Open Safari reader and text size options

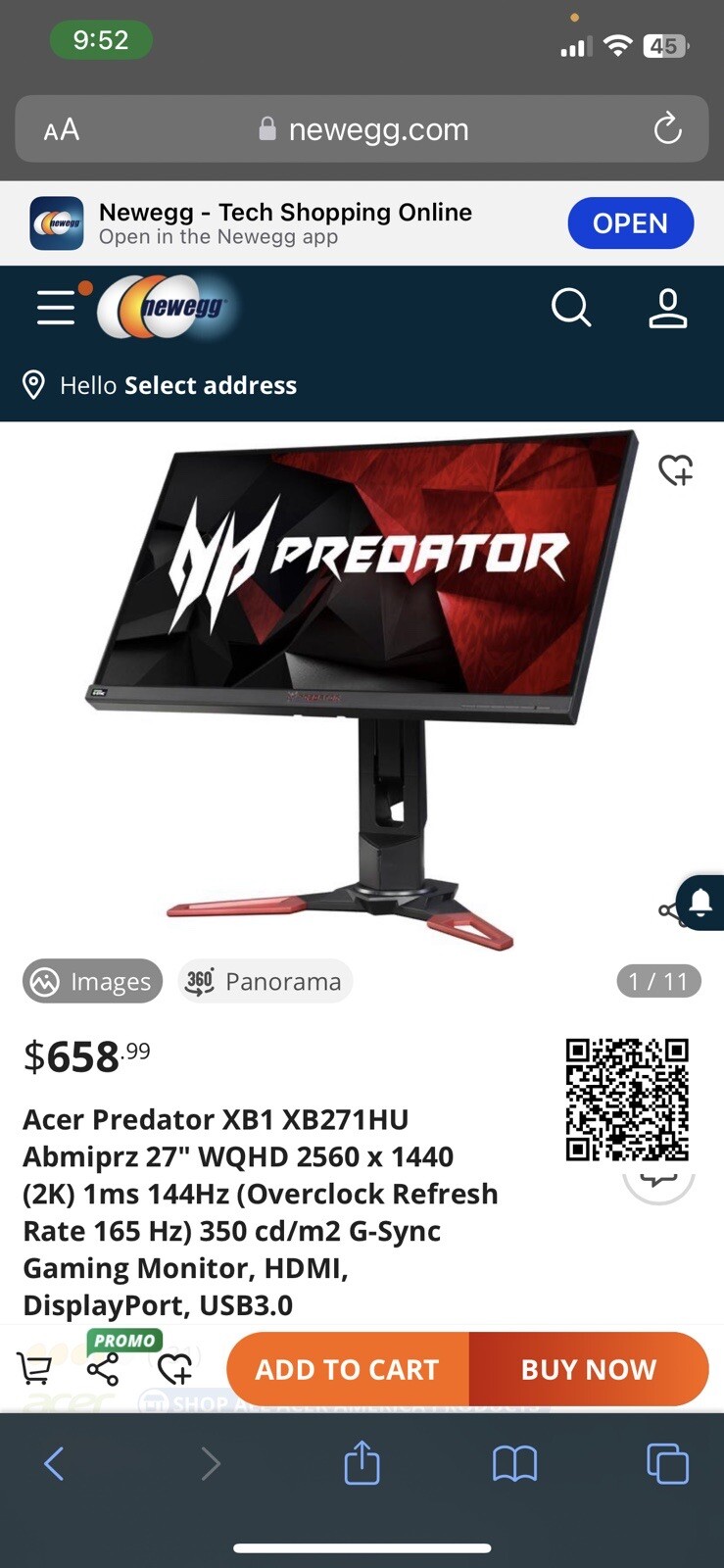(x=61, y=129)
